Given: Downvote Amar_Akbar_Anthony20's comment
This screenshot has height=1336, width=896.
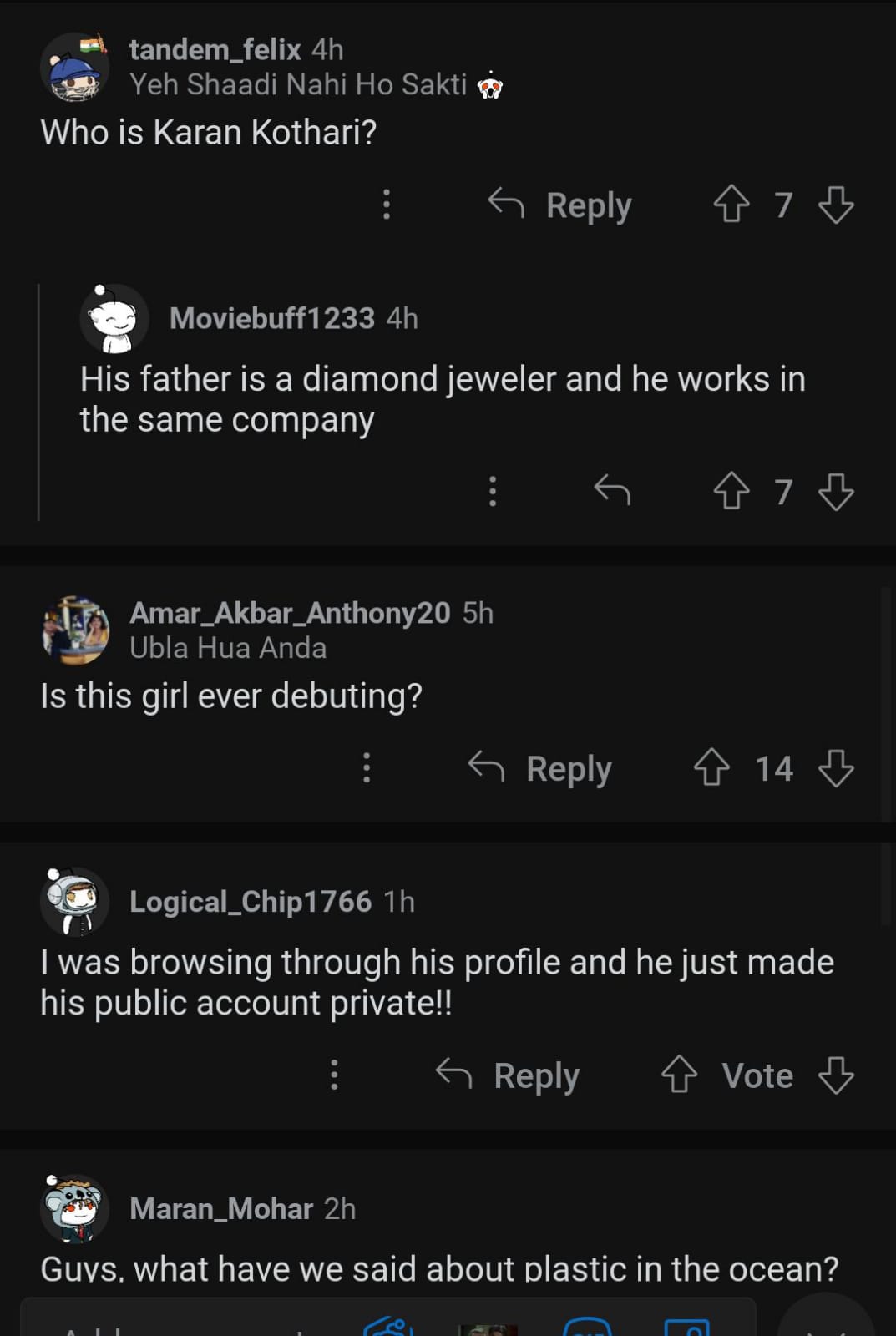Looking at the screenshot, I should 836,768.
